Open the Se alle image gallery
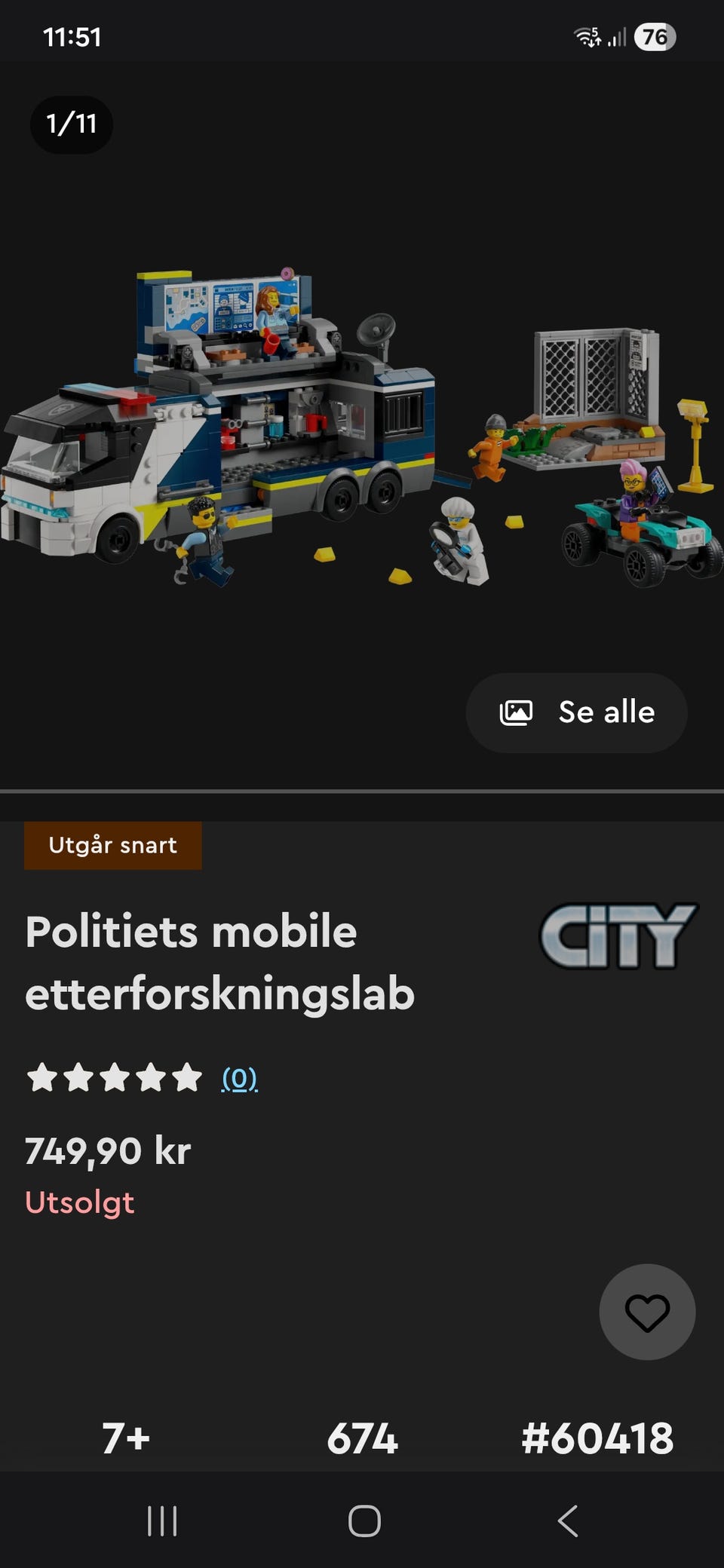 (x=577, y=712)
